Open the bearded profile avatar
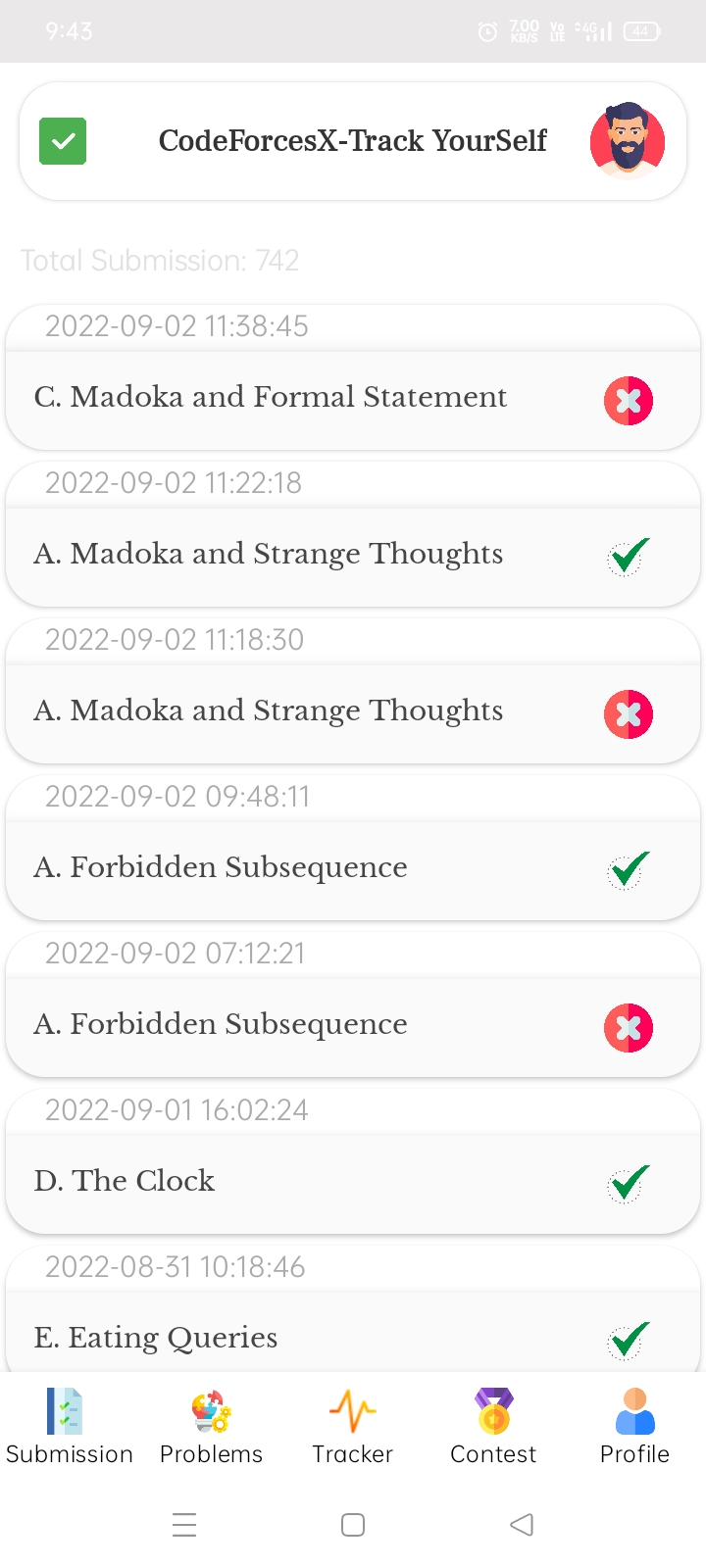Image resolution: width=706 pixels, height=1568 pixels. pos(628,141)
